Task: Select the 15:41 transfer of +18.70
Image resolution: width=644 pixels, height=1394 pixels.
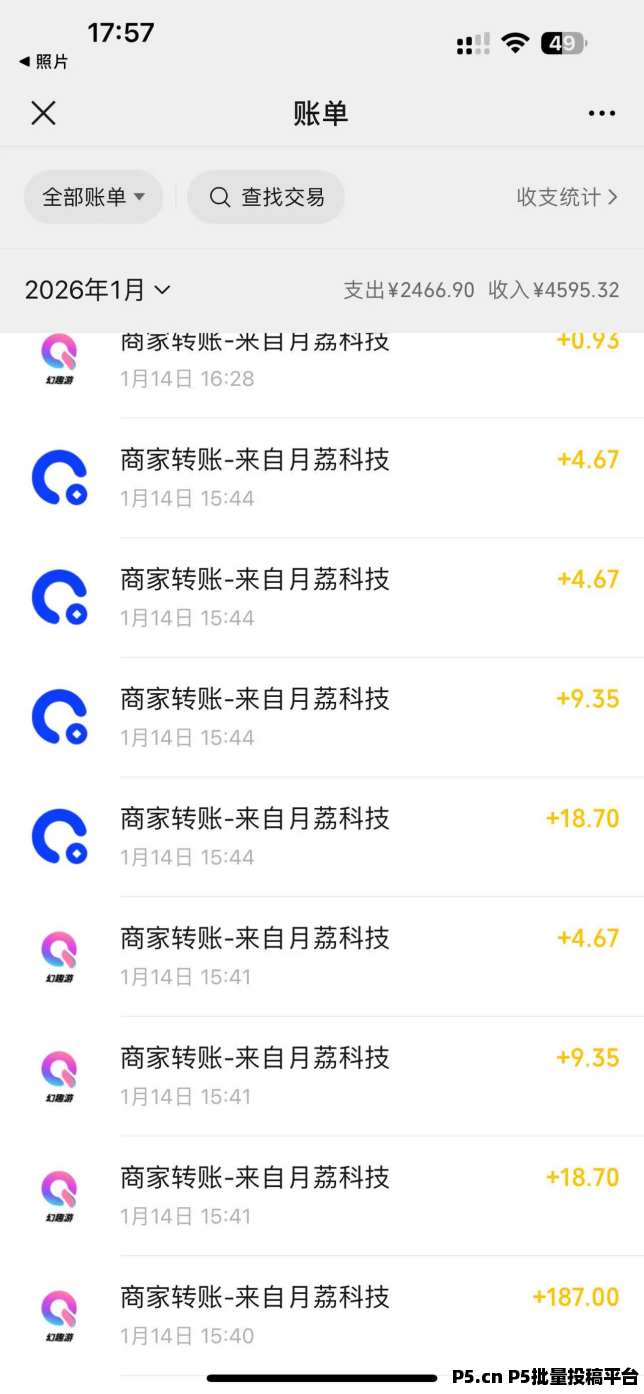Action: tap(330, 1196)
